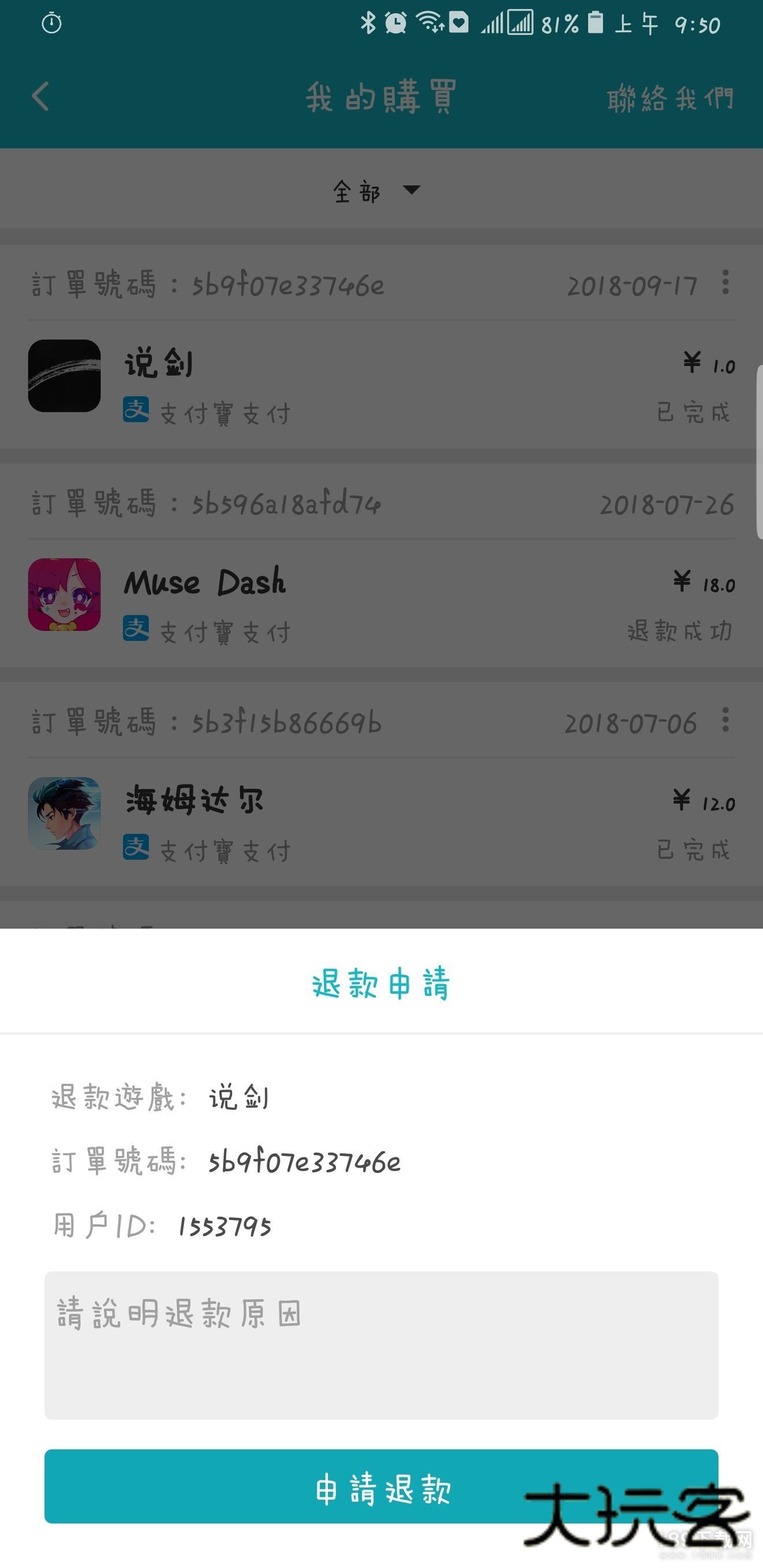Image resolution: width=763 pixels, height=1568 pixels.
Task: Open overflow menu for order 5b3f15b86669b
Action: [x=725, y=721]
